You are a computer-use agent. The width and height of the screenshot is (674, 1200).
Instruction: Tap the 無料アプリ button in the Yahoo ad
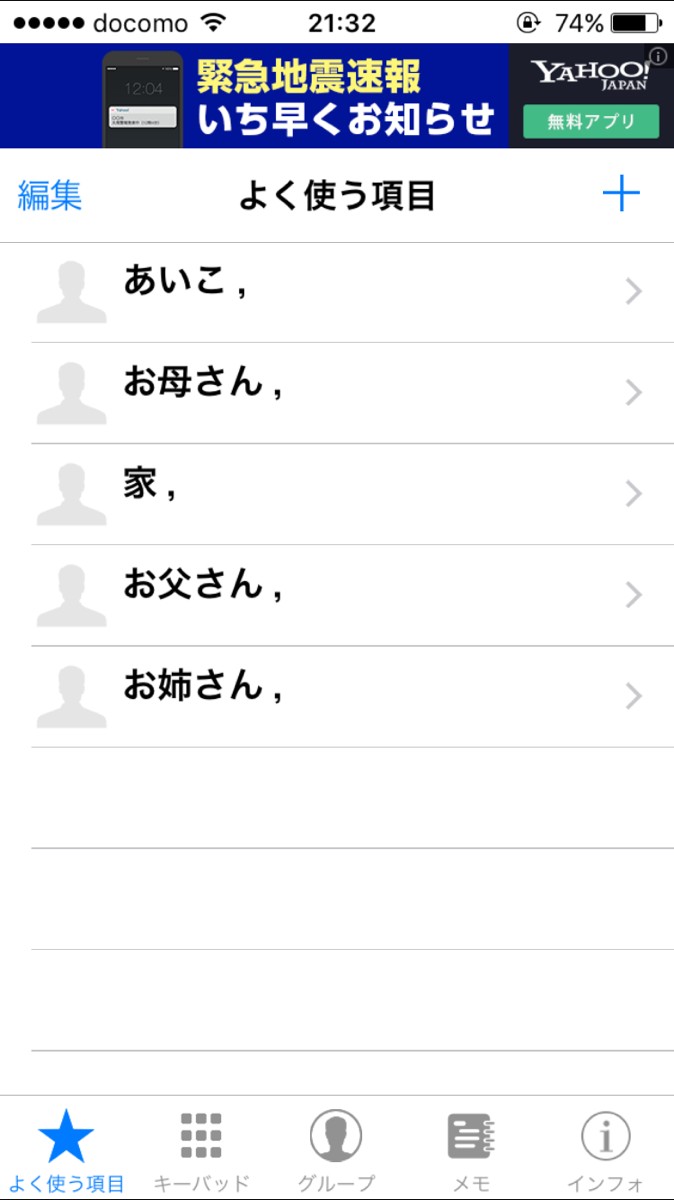591,122
